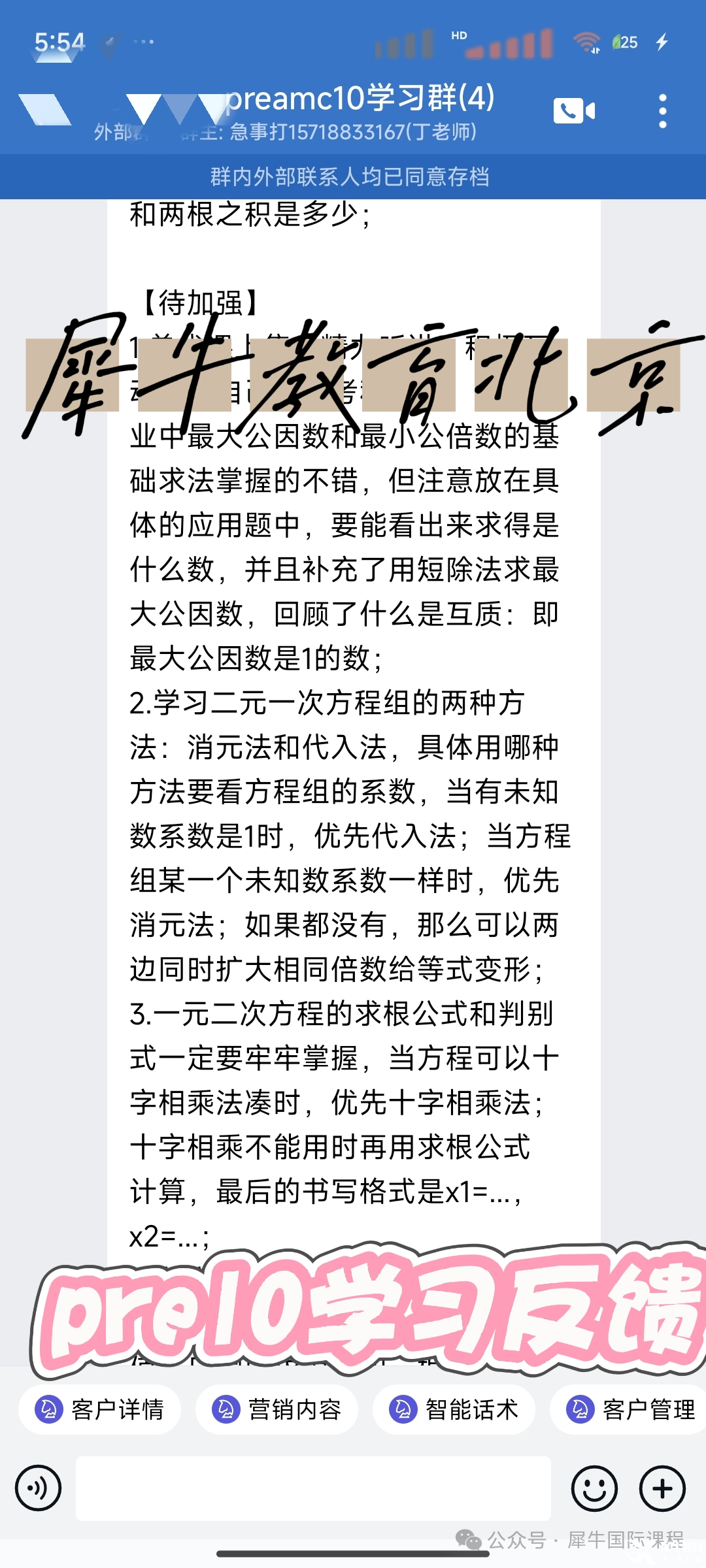
Task: Focus the message text field
Action: (313, 1488)
